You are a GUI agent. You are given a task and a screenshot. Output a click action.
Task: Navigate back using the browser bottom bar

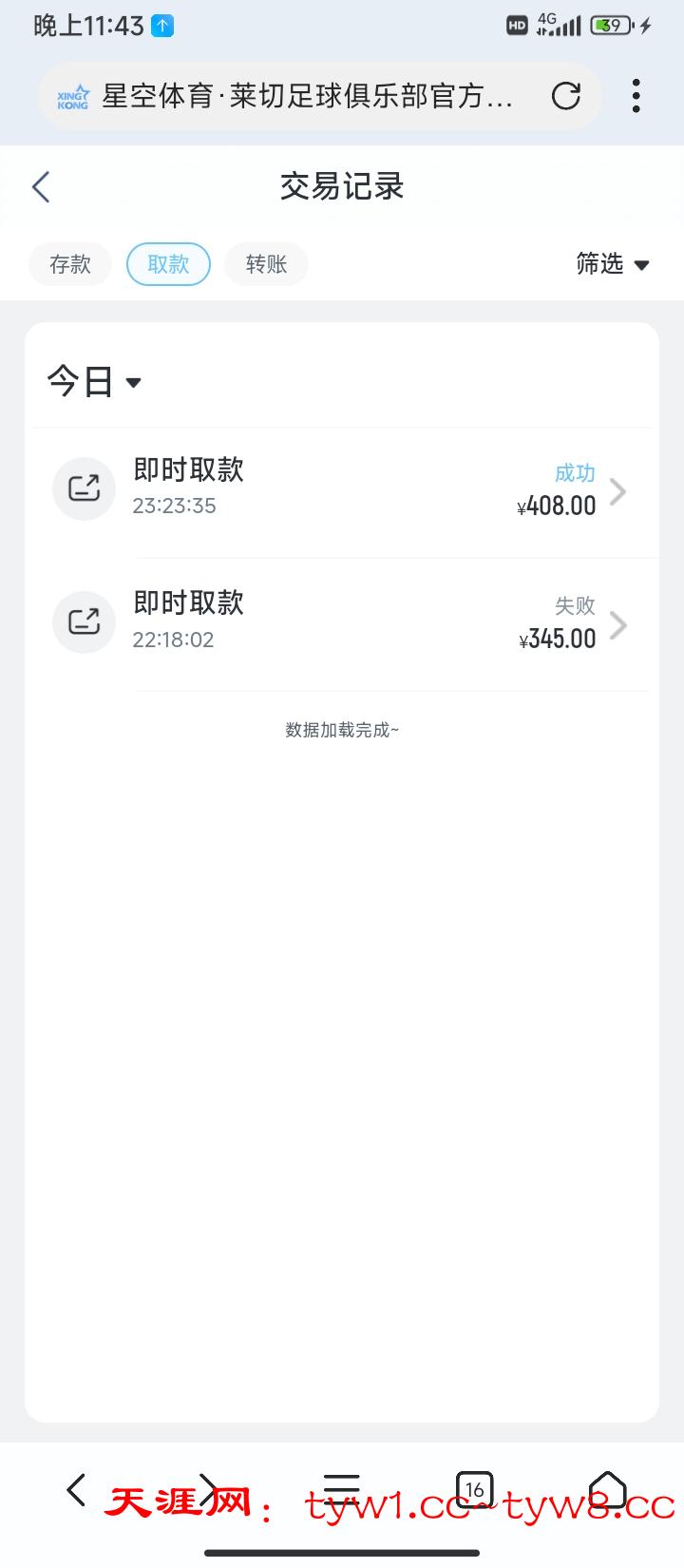point(76,1489)
